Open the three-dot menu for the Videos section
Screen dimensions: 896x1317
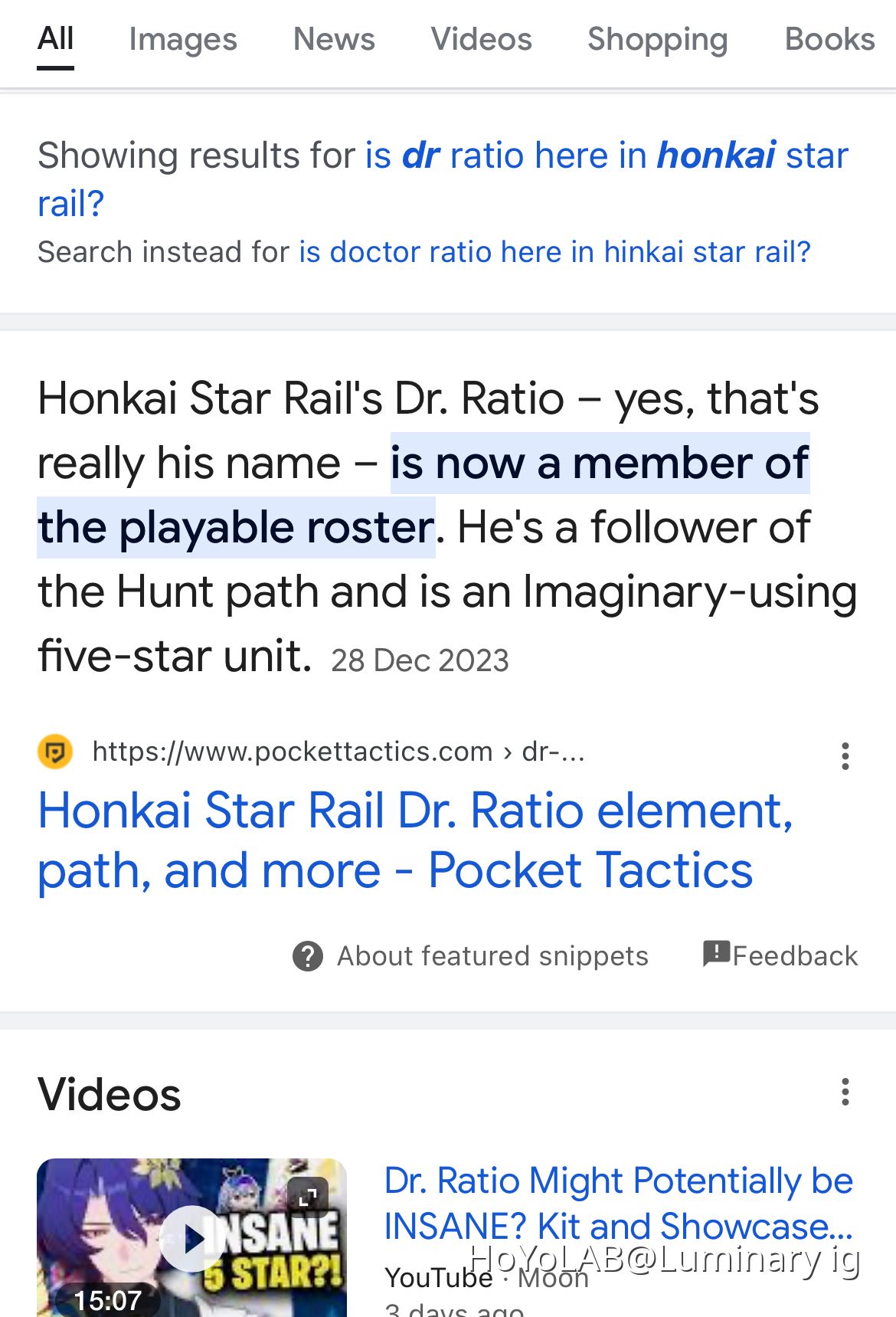pyautogui.click(x=845, y=1093)
